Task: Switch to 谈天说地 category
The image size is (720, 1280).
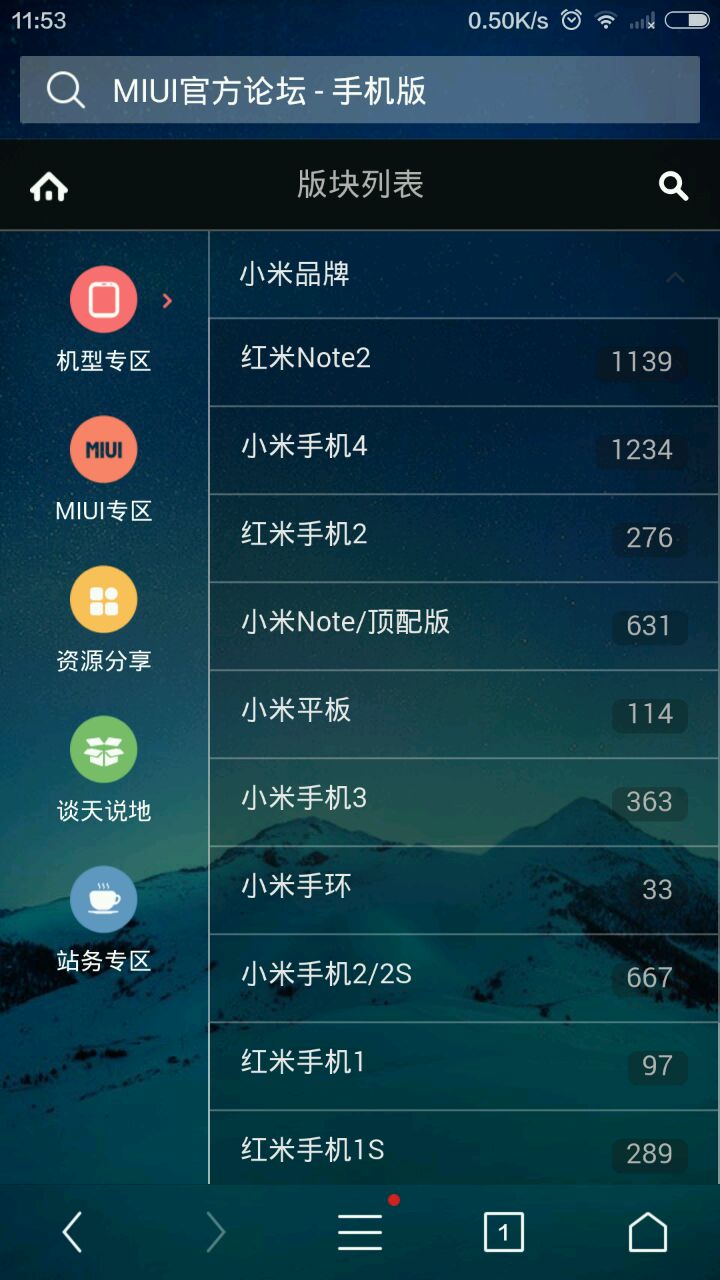Action: click(103, 768)
